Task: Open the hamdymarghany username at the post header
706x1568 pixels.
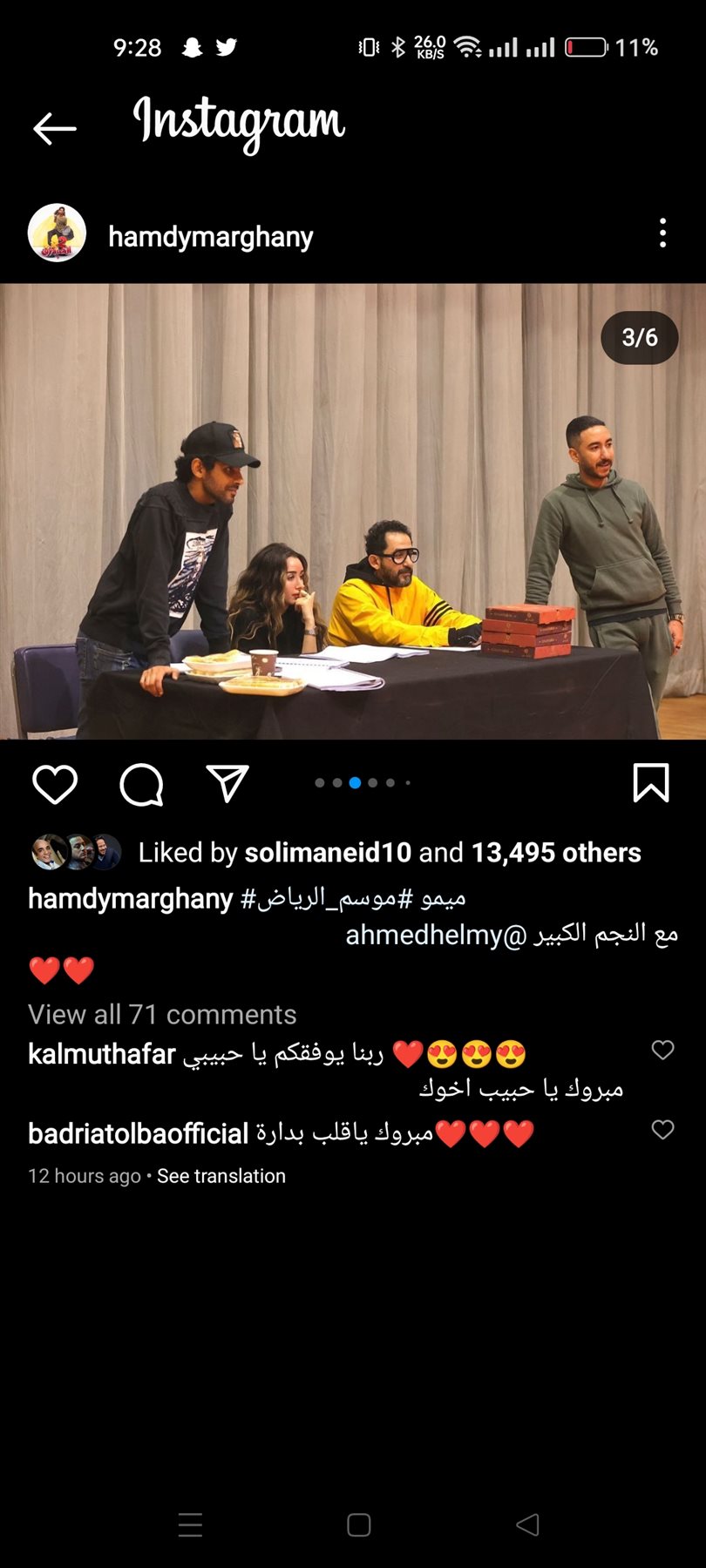Action: (210, 236)
